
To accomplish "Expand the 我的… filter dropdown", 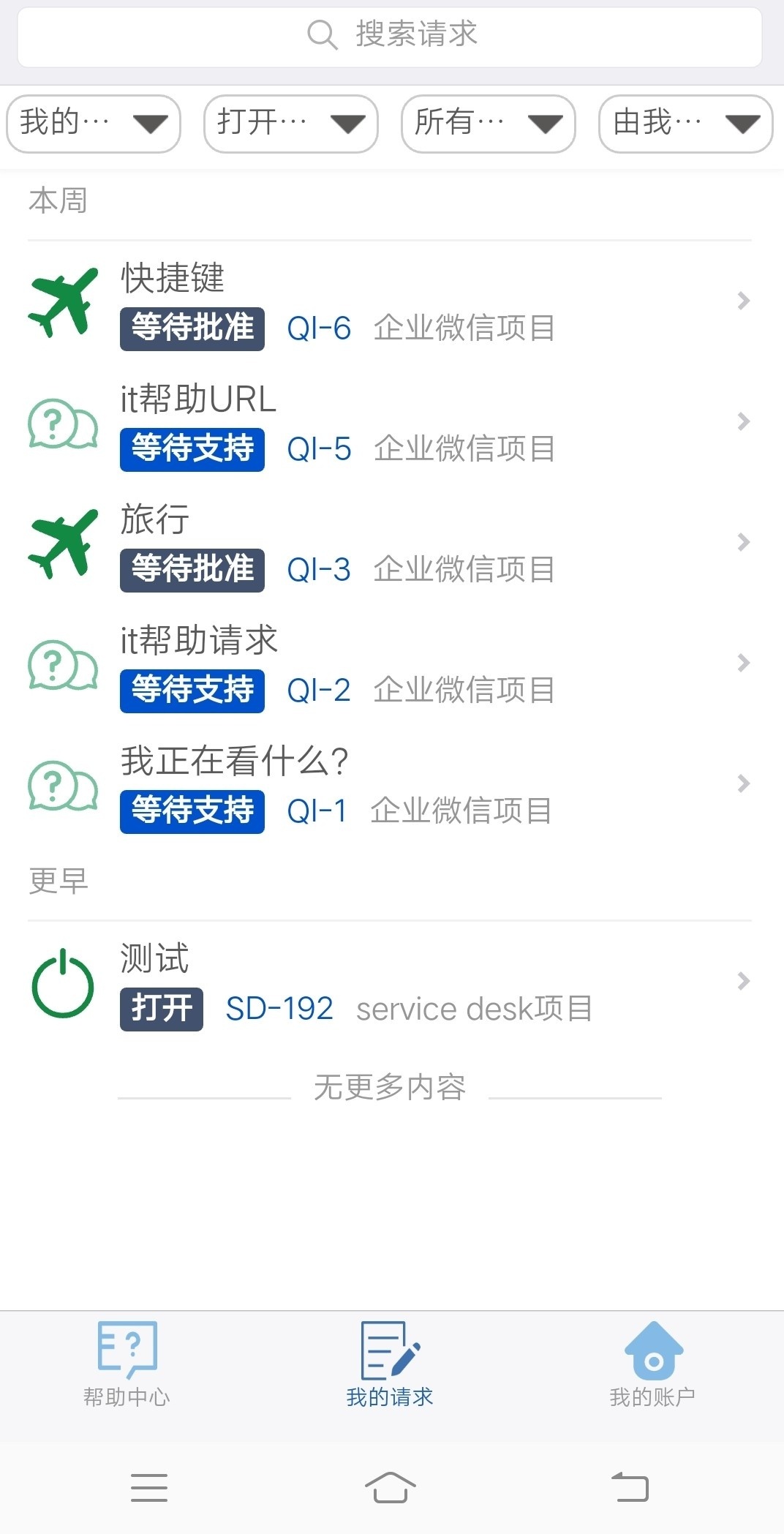I will tap(94, 124).
